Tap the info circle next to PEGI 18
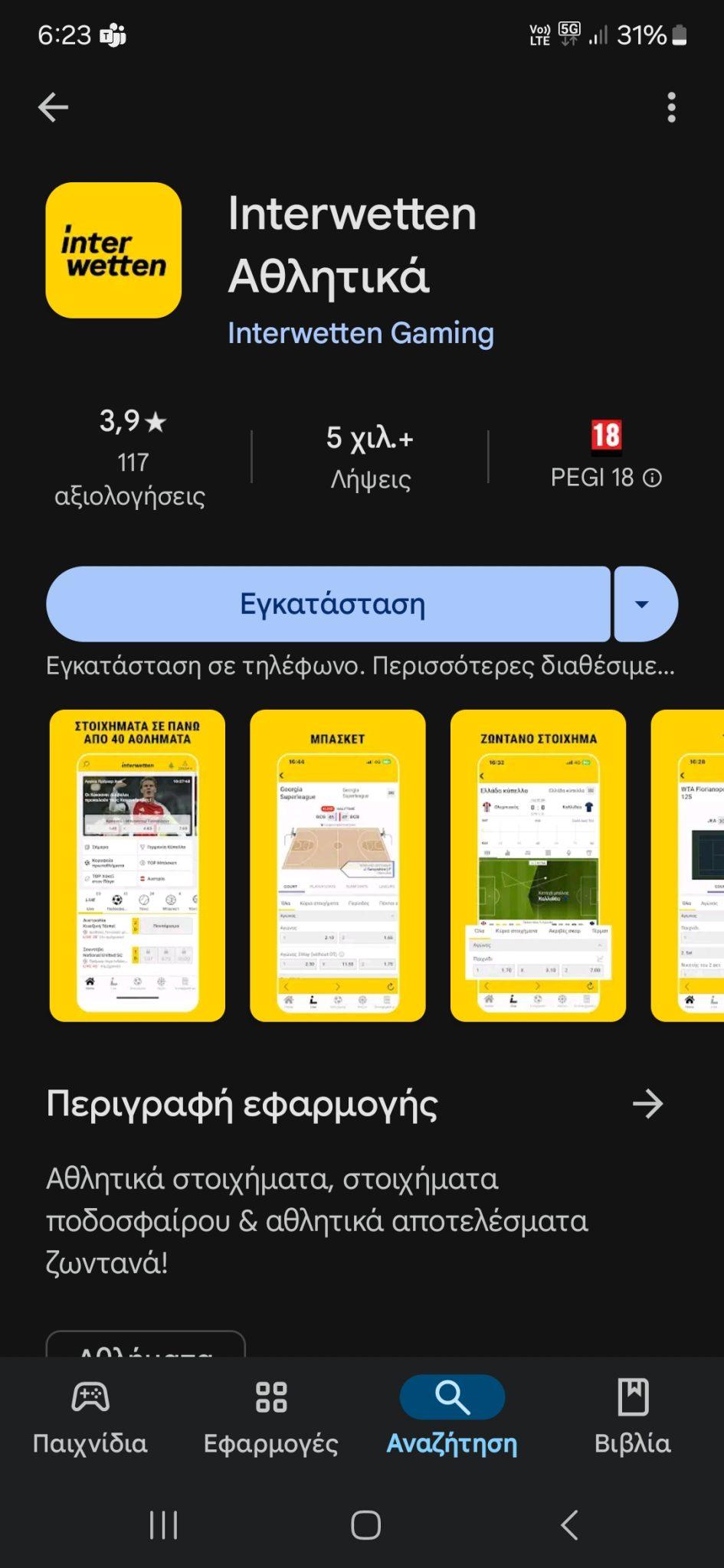 652,478
